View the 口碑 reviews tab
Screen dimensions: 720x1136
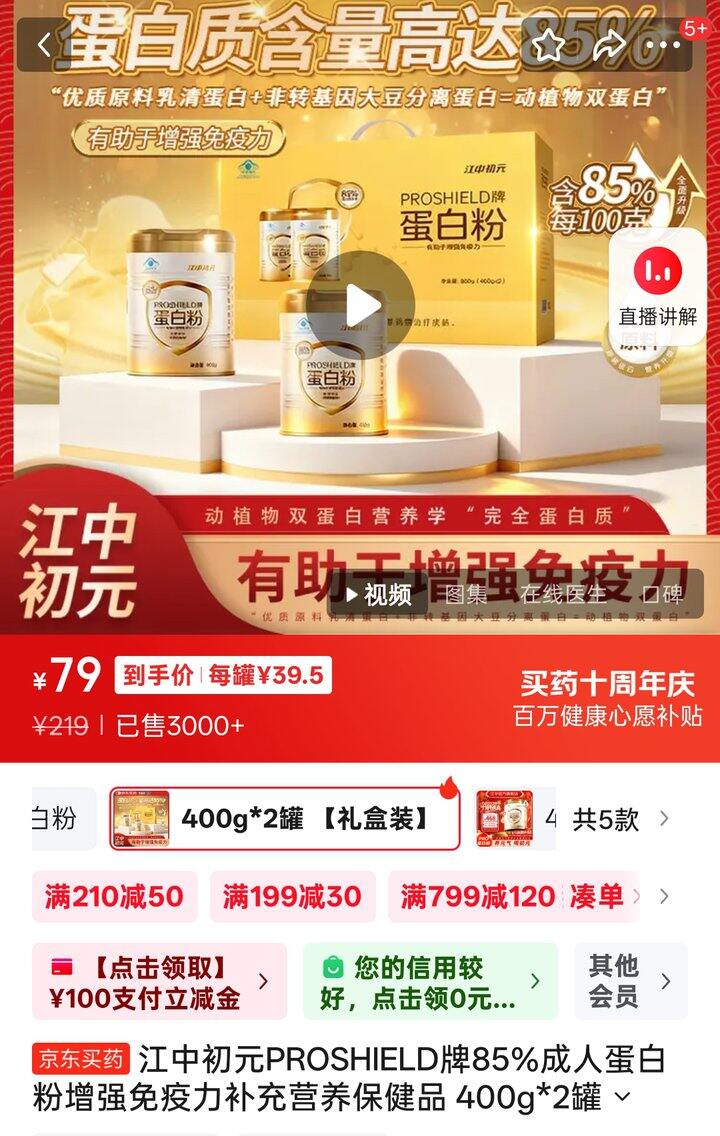point(662,595)
